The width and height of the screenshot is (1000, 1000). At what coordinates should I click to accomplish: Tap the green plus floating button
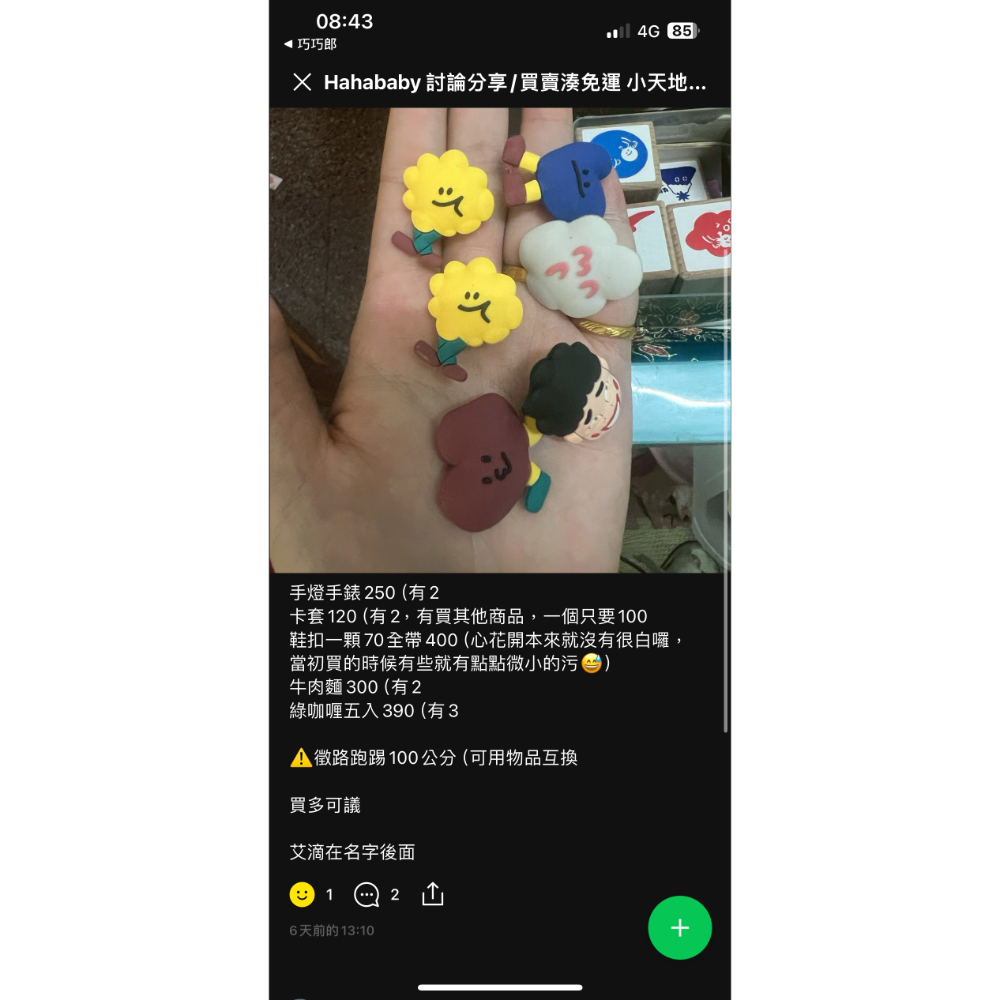point(680,927)
